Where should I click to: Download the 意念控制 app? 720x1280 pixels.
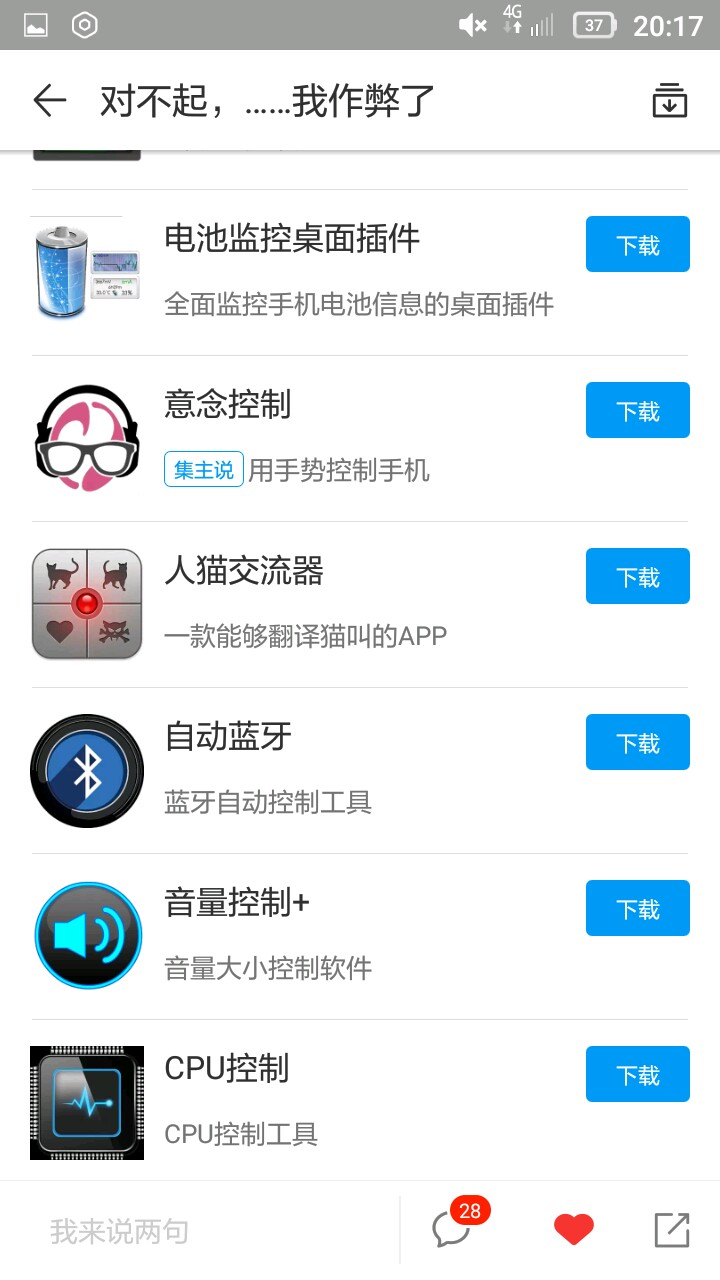(x=637, y=410)
